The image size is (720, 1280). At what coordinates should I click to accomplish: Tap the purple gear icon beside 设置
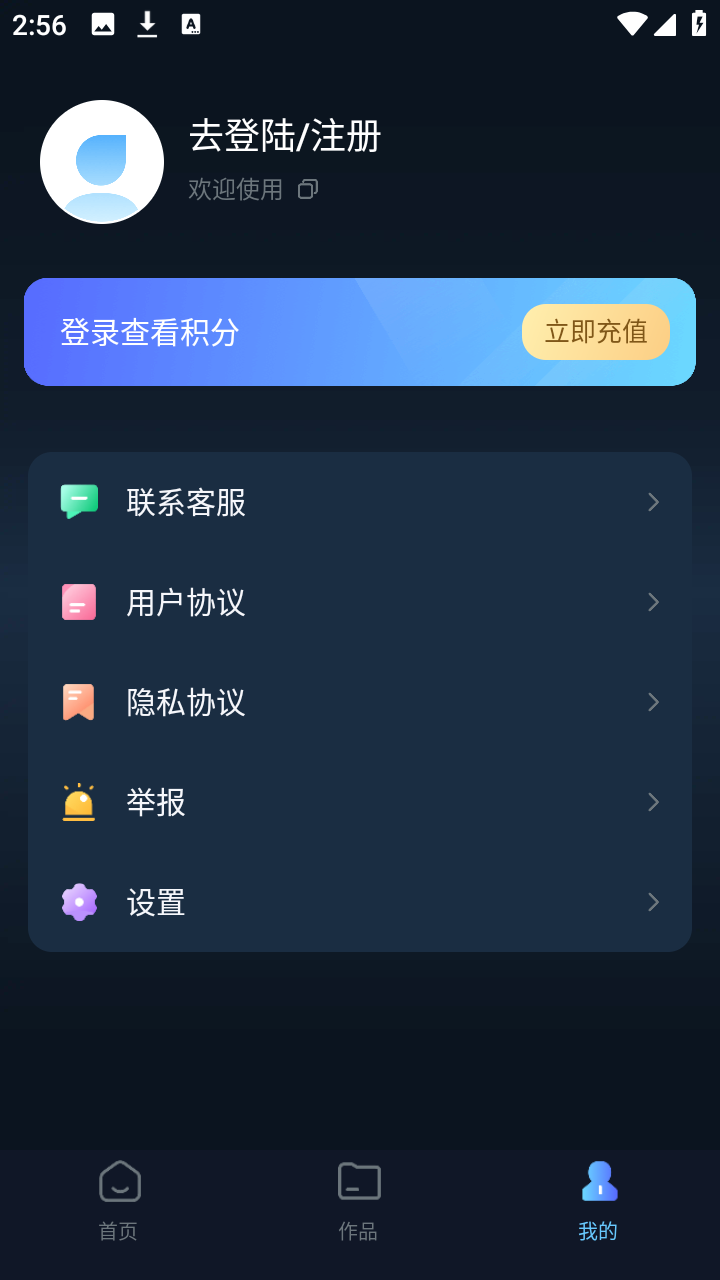point(79,902)
